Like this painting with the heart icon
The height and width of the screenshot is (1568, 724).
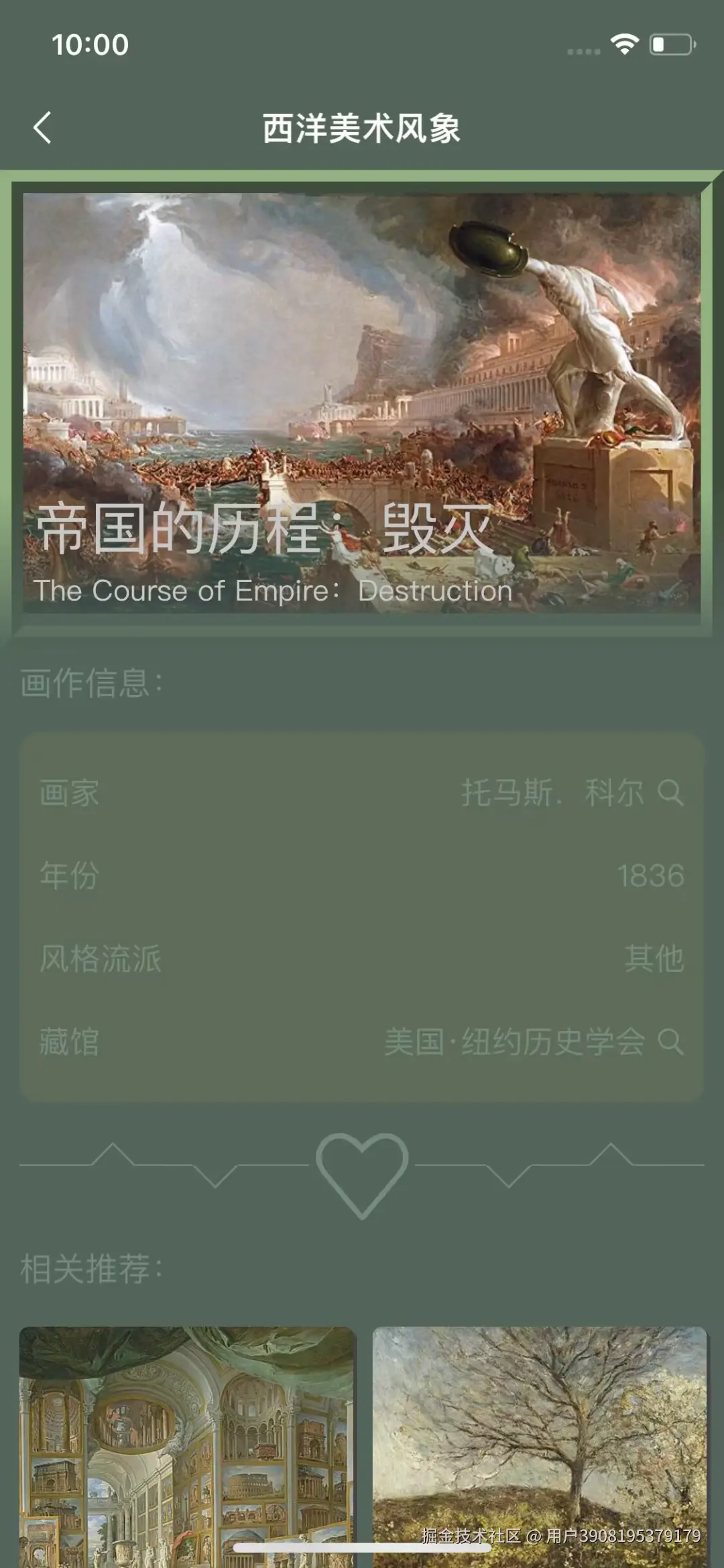click(362, 1173)
